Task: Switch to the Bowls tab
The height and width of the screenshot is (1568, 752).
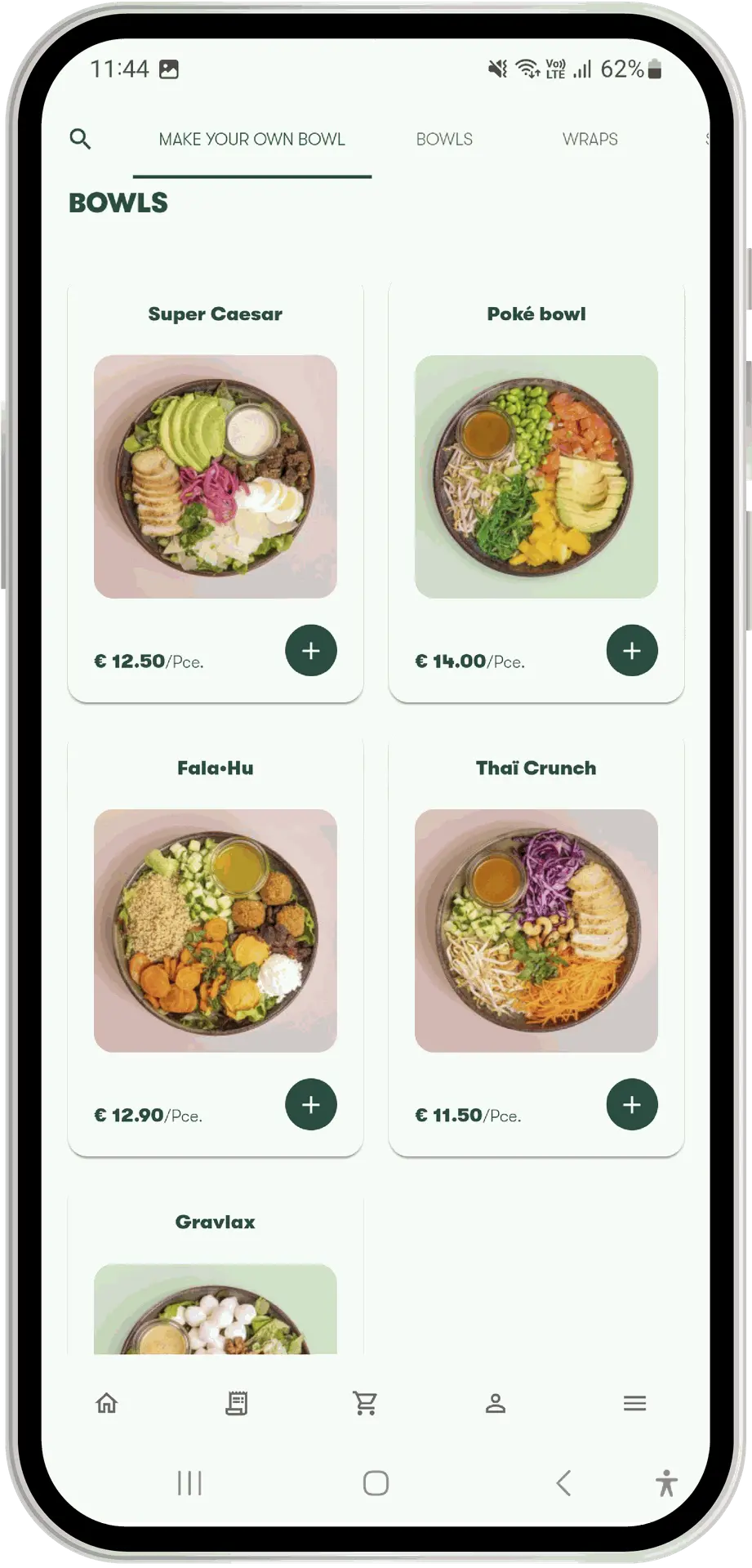Action: pyautogui.click(x=444, y=140)
